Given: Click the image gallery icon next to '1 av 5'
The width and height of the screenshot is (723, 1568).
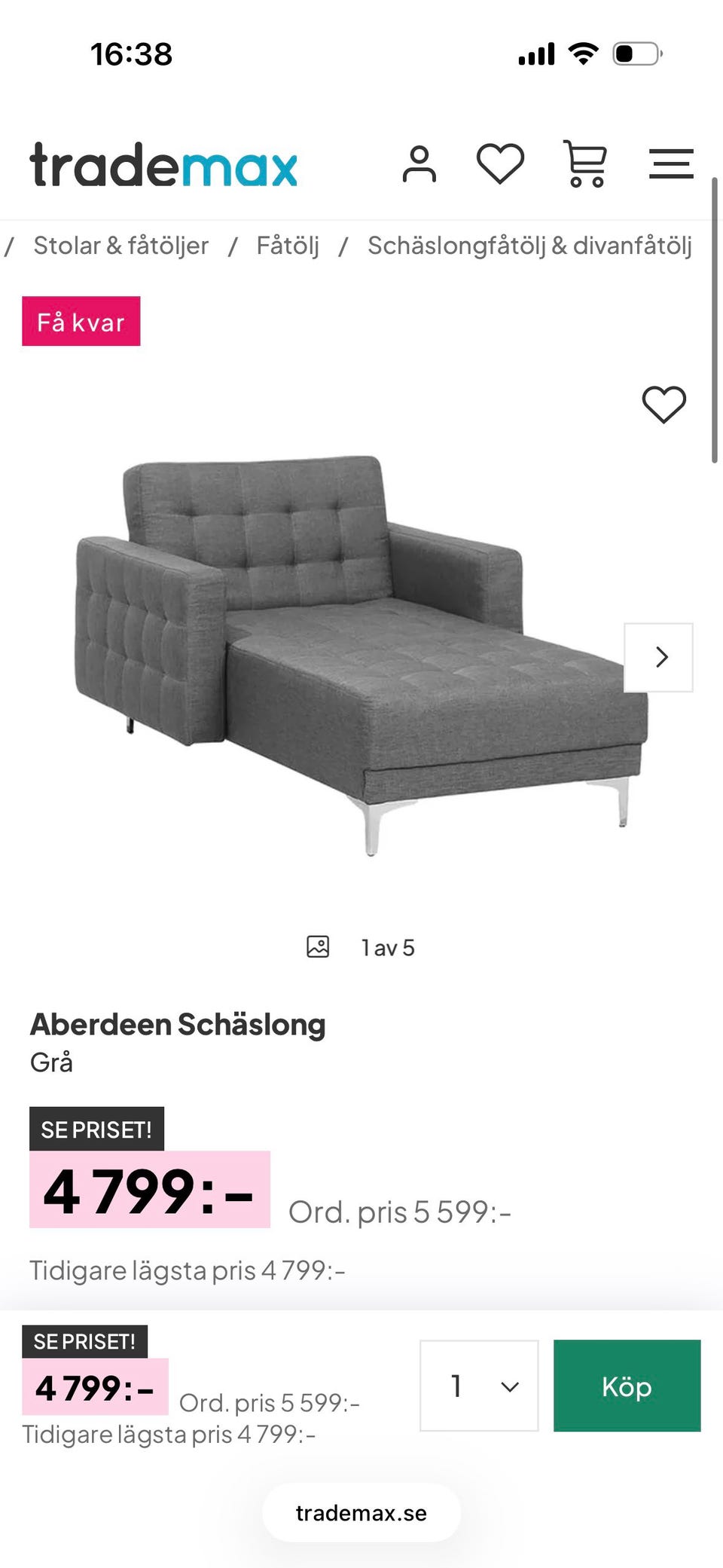Looking at the screenshot, I should coord(319,947).
